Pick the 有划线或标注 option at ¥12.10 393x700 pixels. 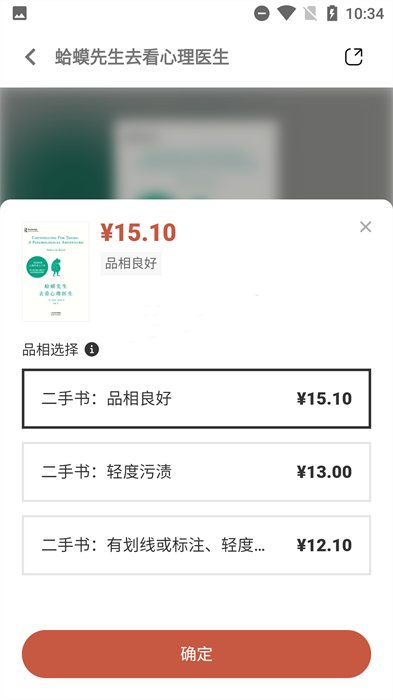click(196, 545)
